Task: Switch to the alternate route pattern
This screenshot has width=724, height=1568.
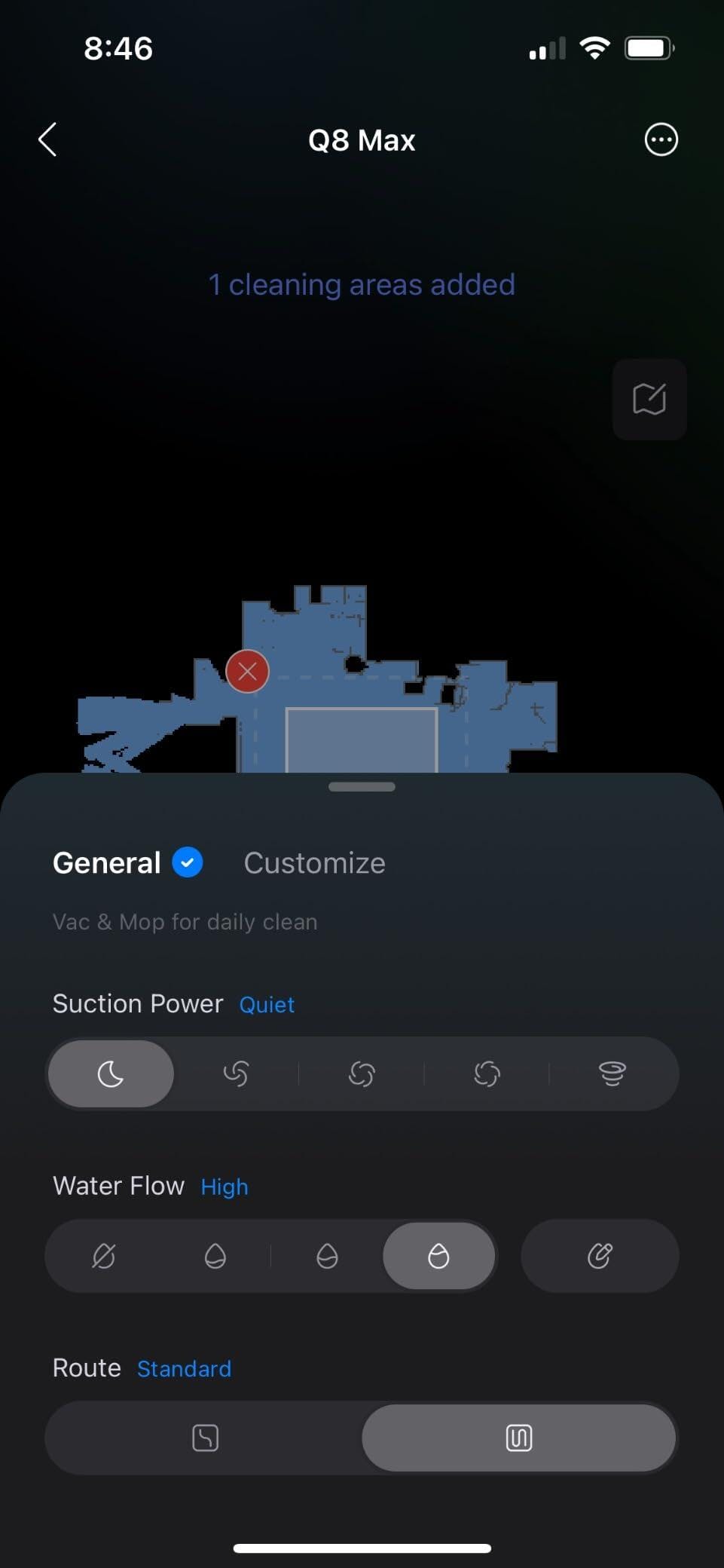Action: (205, 1438)
